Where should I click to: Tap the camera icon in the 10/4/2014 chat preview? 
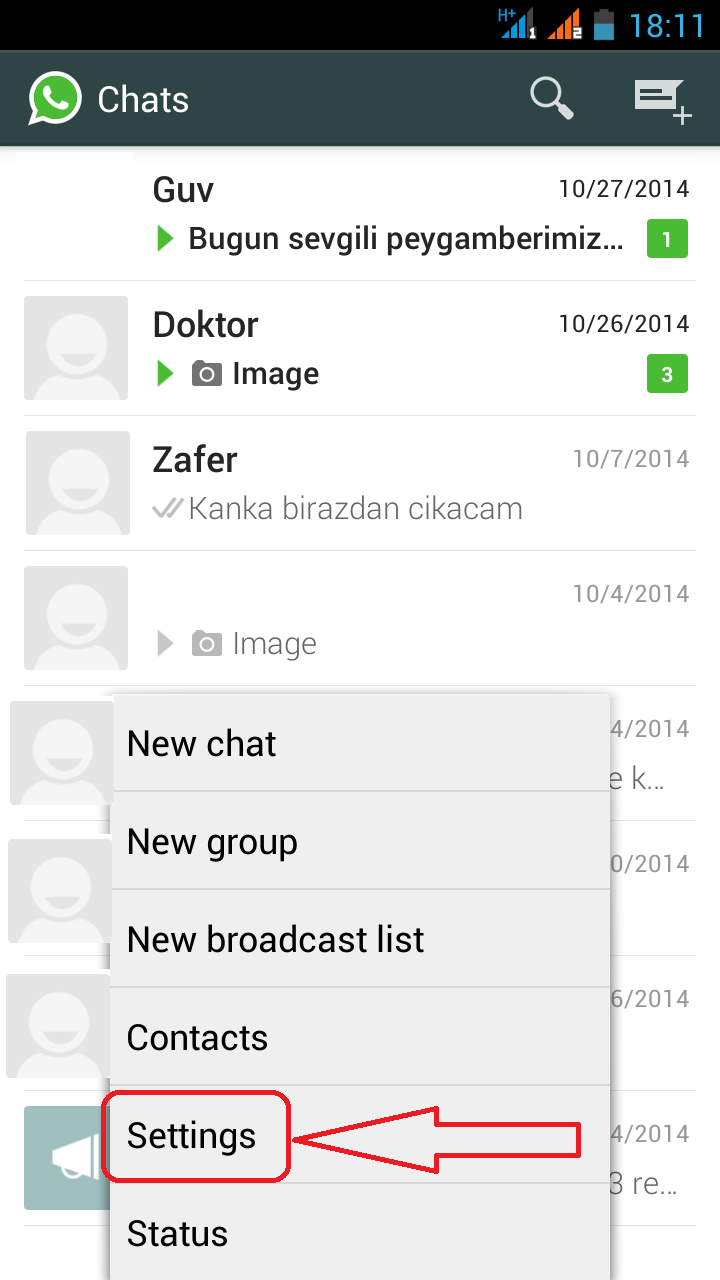pos(207,643)
